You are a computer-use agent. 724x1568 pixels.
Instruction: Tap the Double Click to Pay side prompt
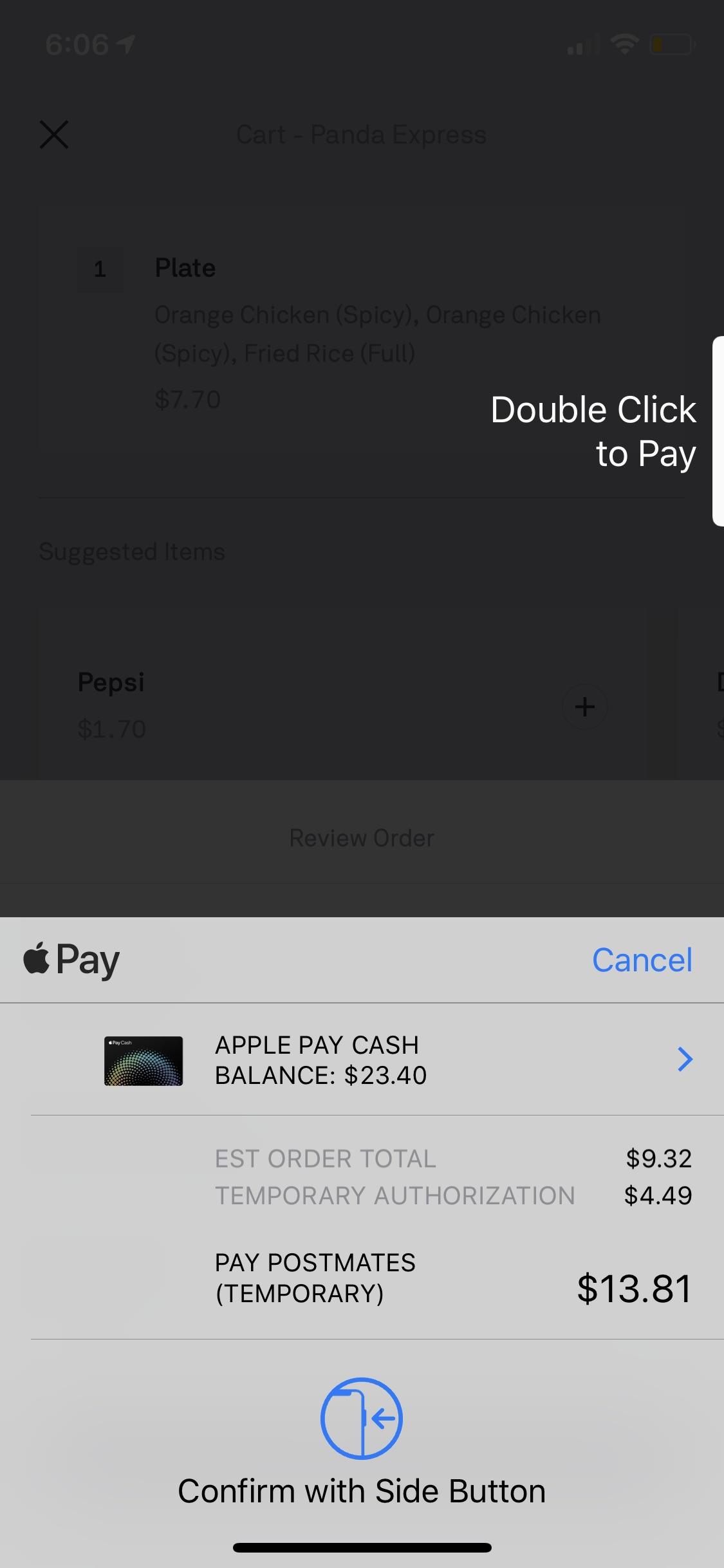(593, 430)
